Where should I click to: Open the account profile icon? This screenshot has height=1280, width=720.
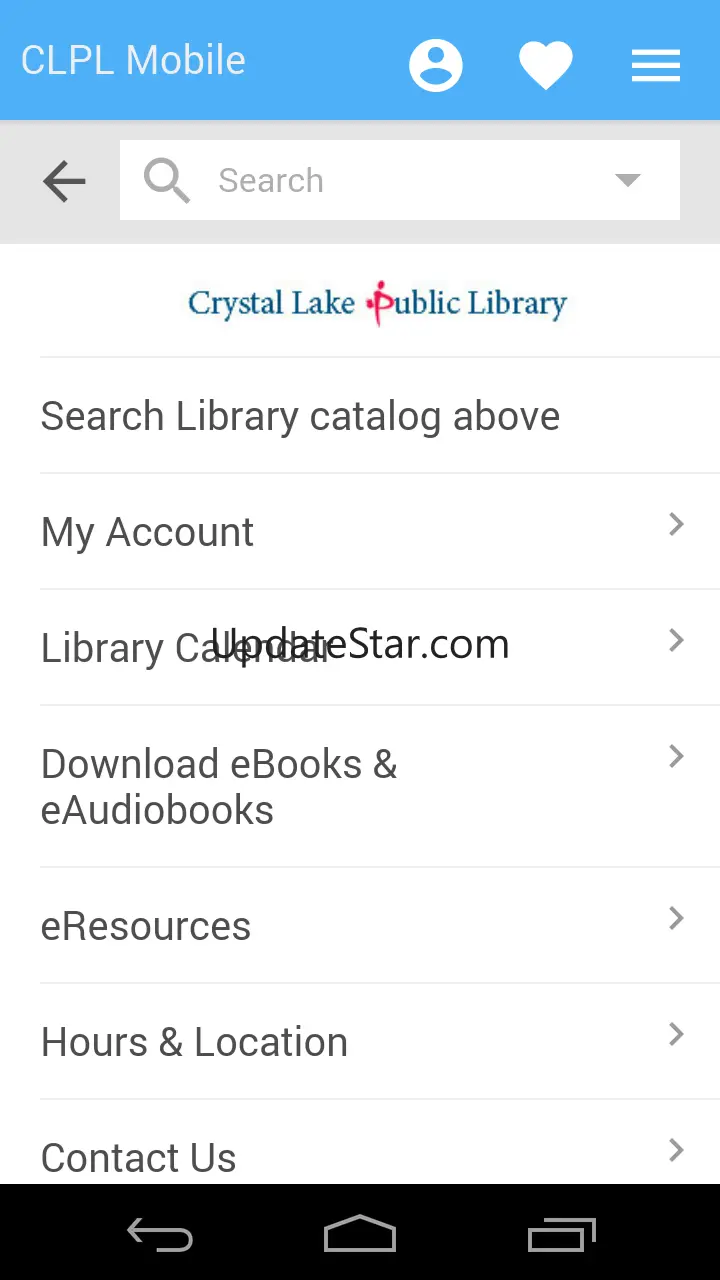(x=436, y=66)
